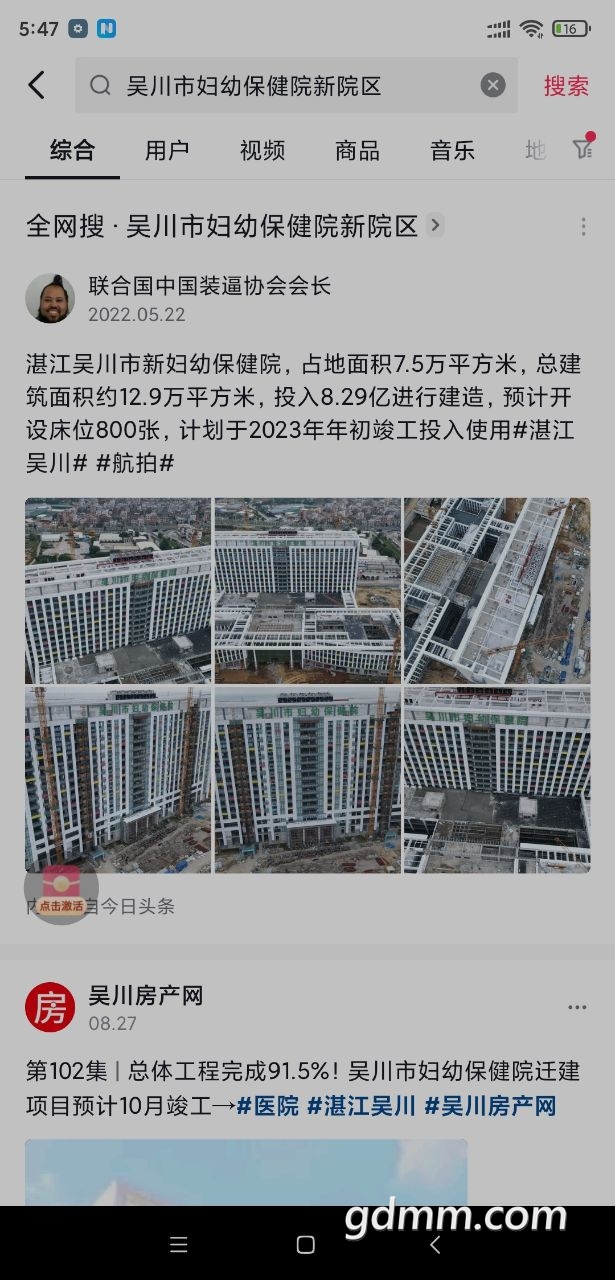Tap the 点击激活 red packet floating button

[61, 887]
